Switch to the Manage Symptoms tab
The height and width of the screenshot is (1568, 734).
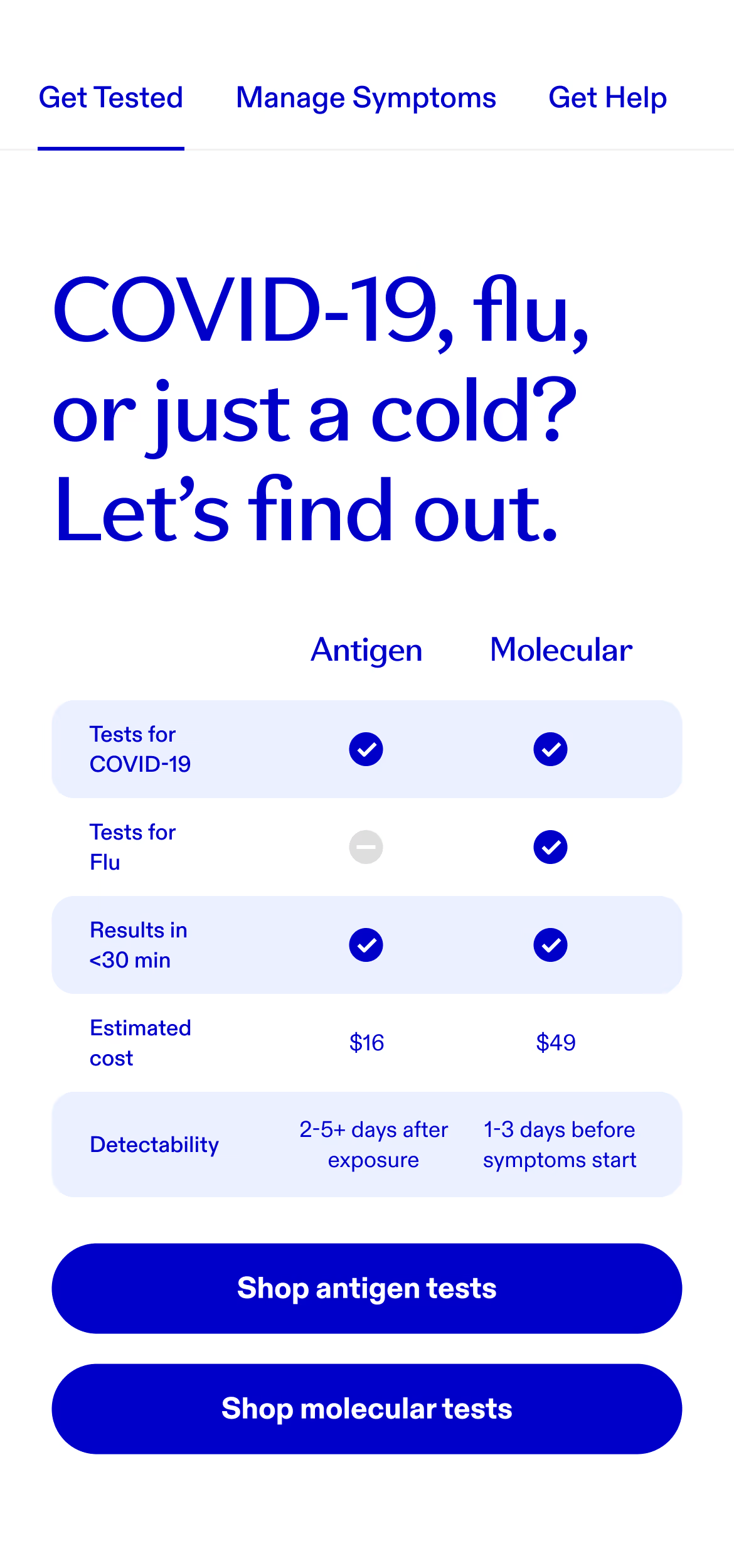366,98
